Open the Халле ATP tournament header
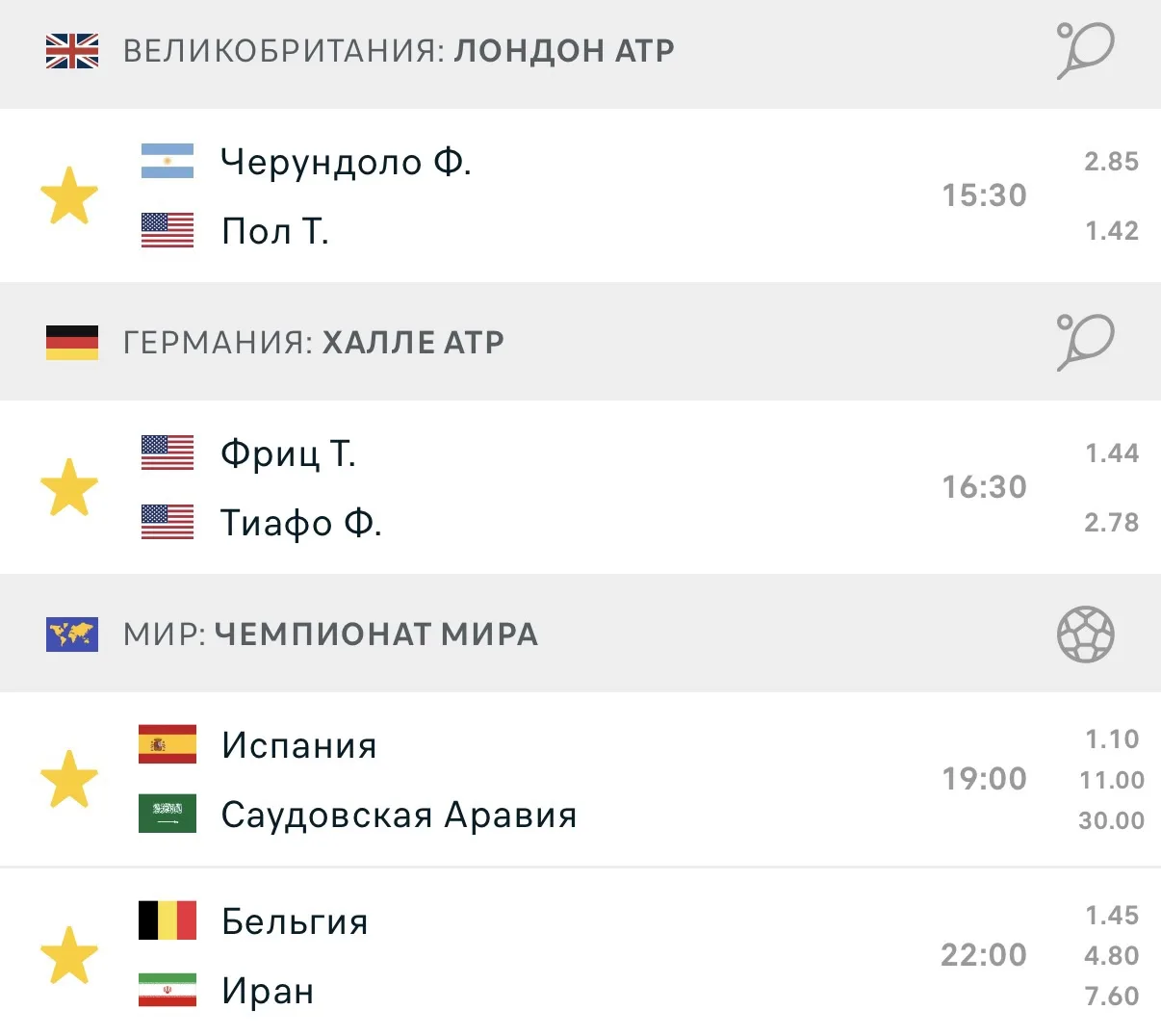 pos(580,342)
